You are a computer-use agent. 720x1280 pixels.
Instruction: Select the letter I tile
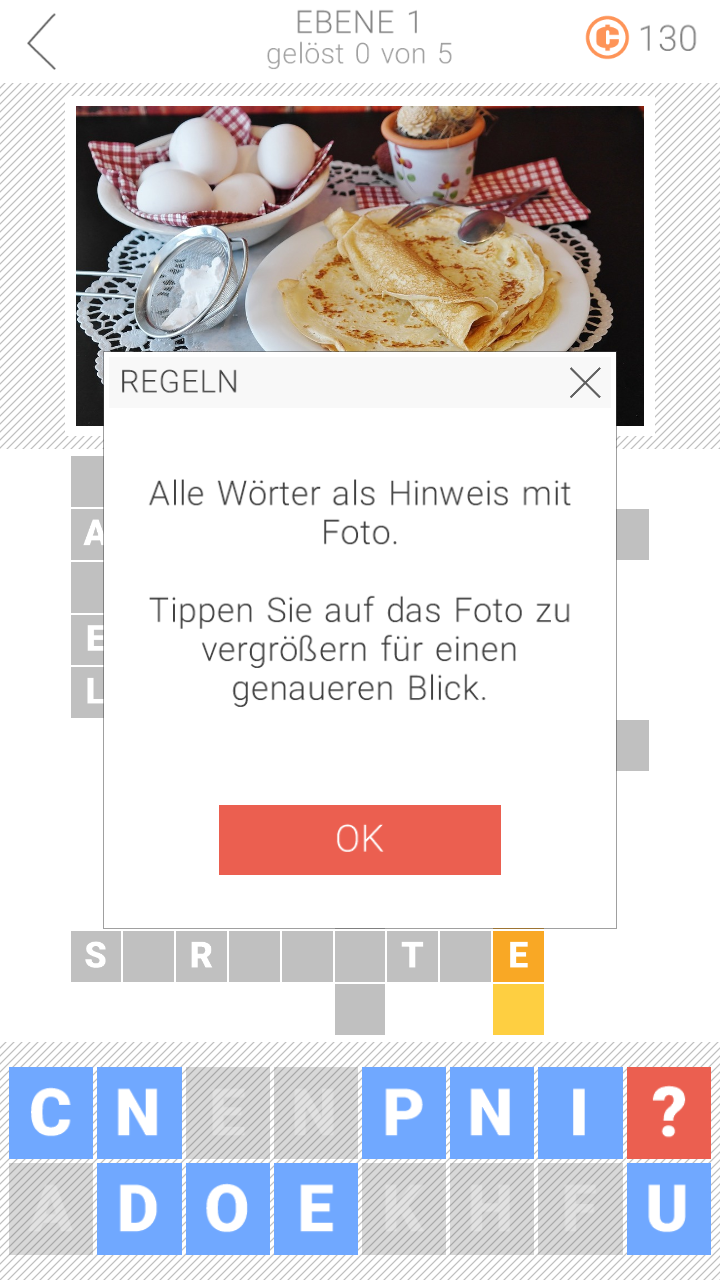pyautogui.click(x=579, y=1111)
